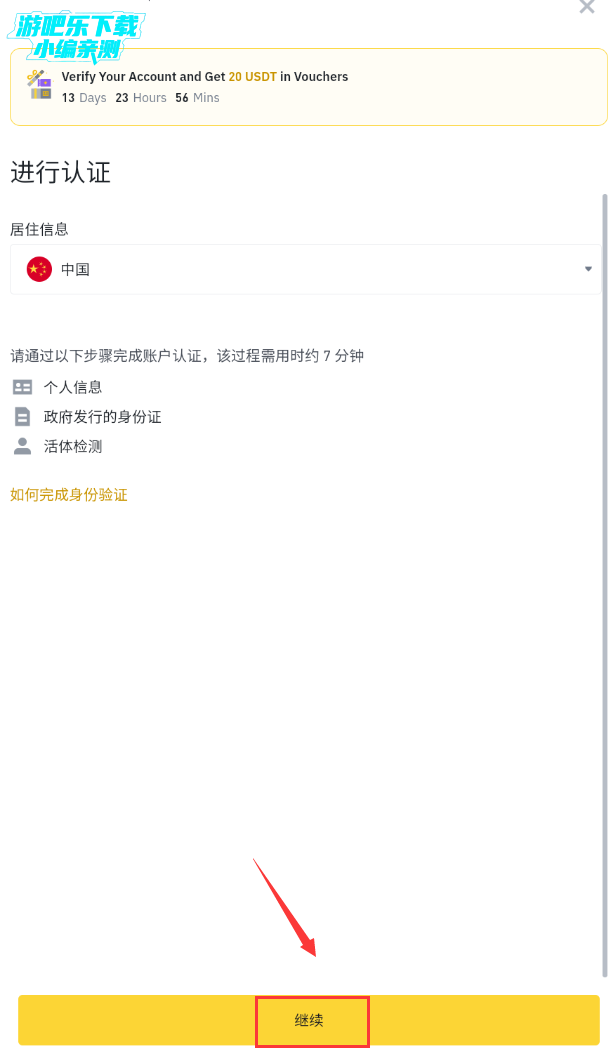Open the 如何完成身份验证 link

tap(69, 494)
